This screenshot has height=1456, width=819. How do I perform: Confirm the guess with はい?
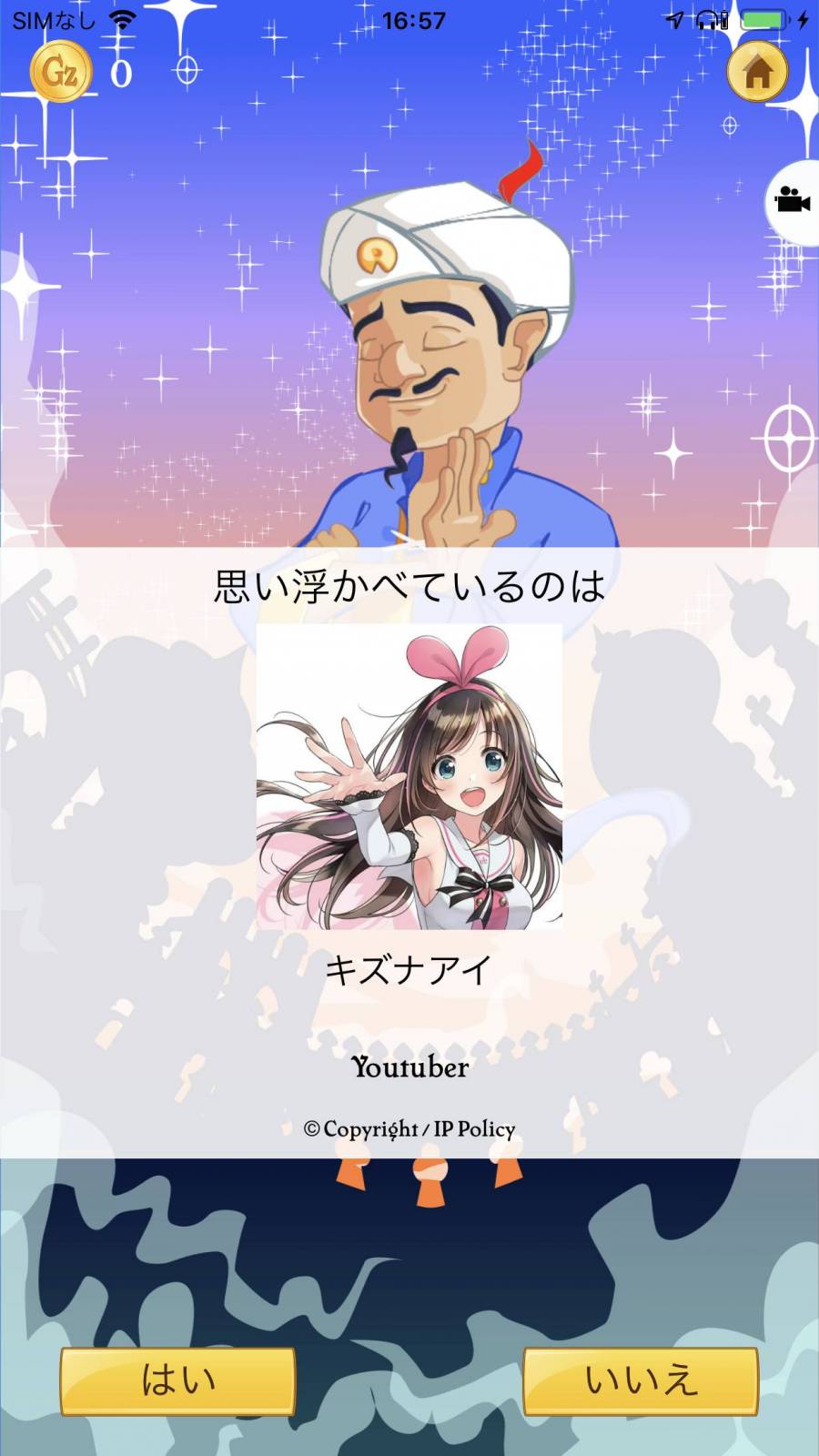click(x=177, y=1381)
